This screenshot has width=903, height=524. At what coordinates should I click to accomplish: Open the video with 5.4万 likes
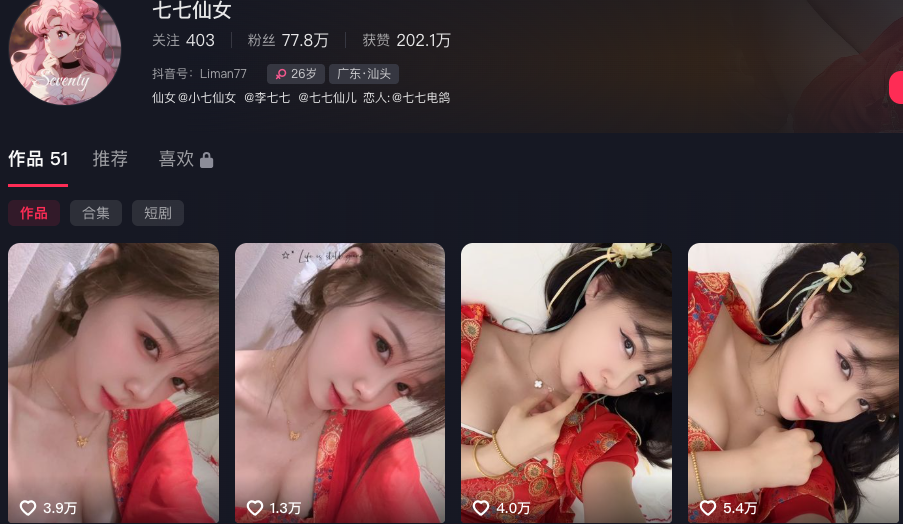[x=793, y=380]
